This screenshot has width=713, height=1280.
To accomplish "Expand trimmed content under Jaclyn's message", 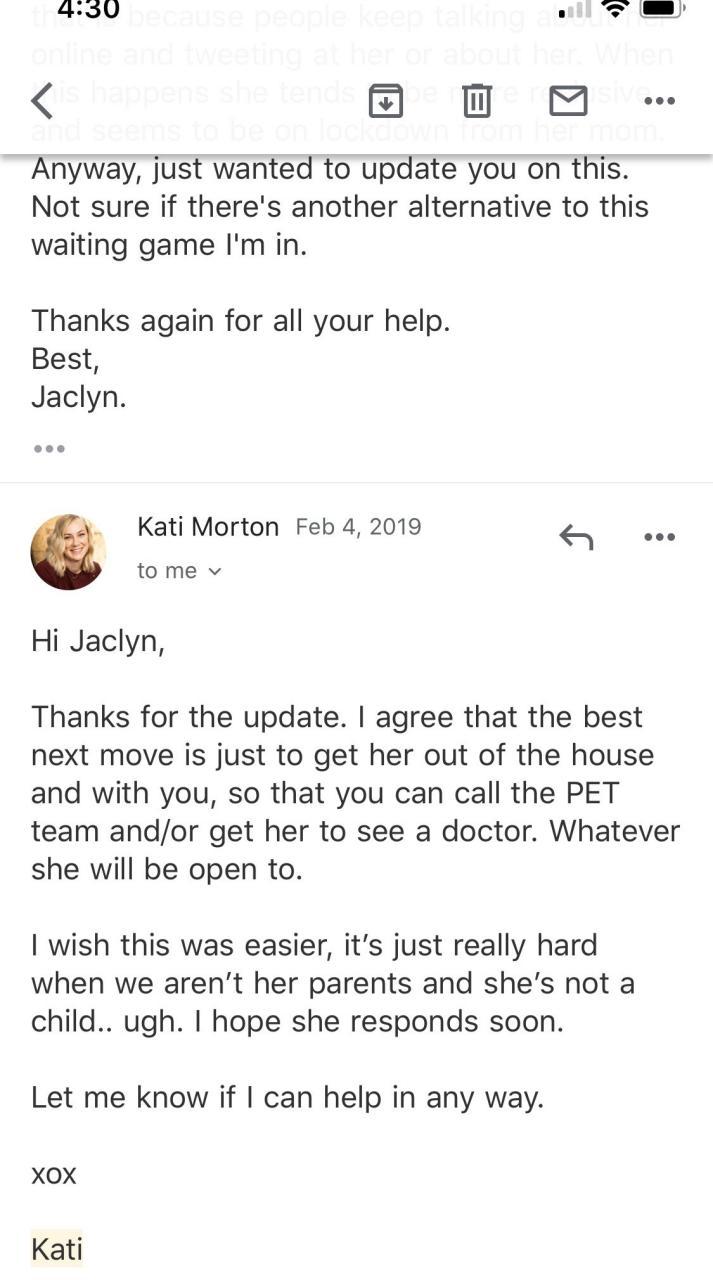I will [49, 449].
